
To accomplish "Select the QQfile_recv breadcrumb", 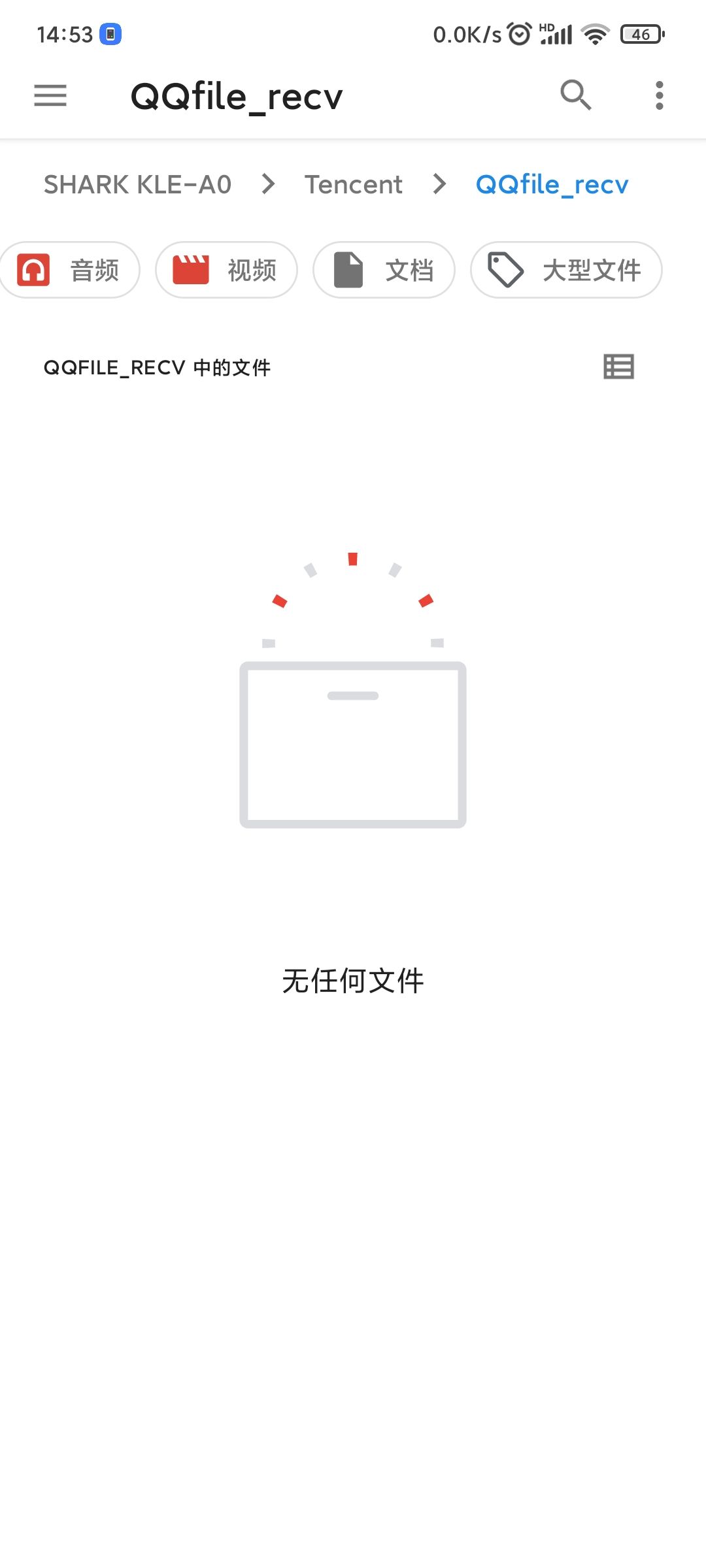I will 552,185.
